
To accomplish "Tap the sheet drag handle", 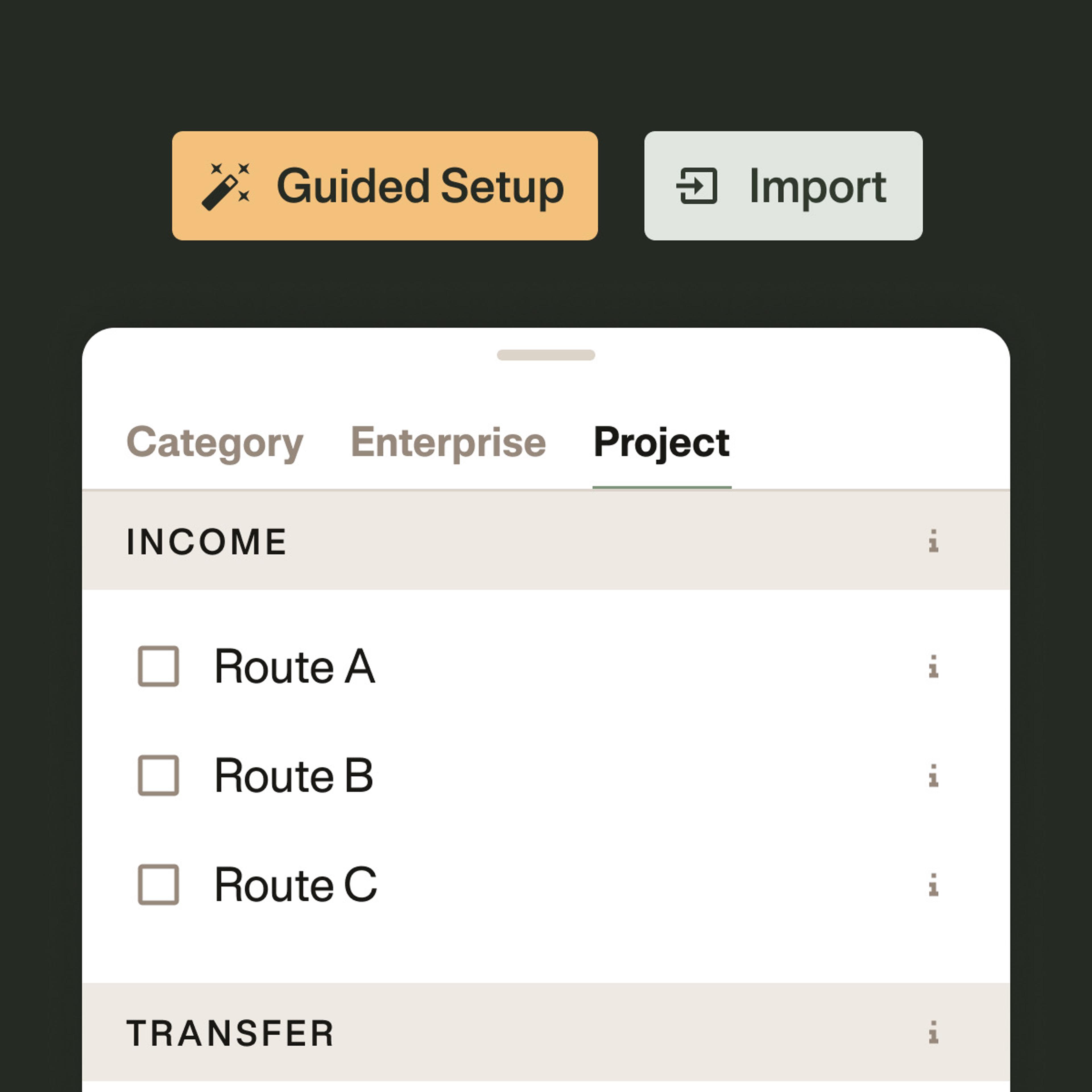I will pyautogui.click(x=546, y=355).
